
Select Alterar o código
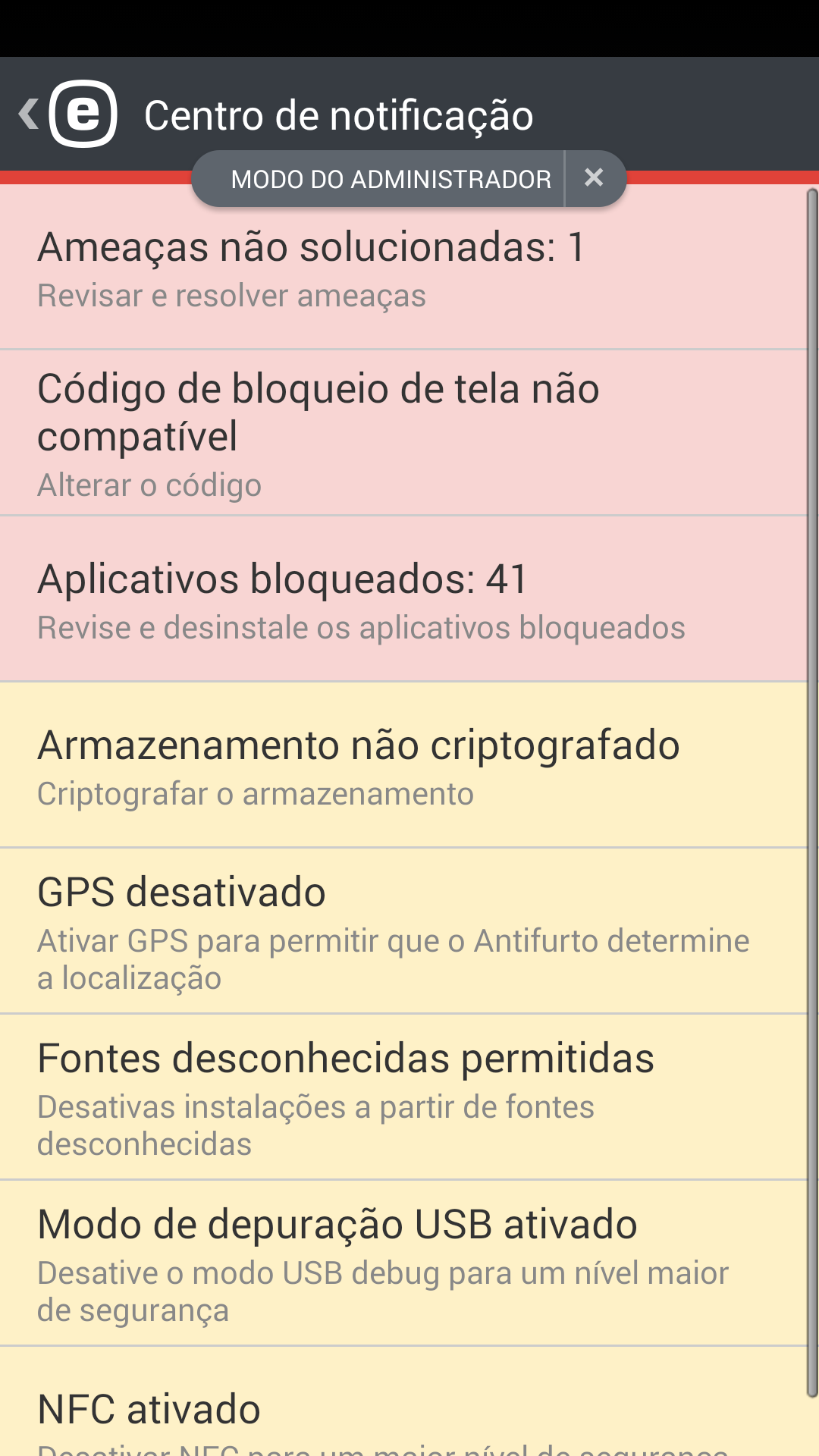click(x=149, y=485)
